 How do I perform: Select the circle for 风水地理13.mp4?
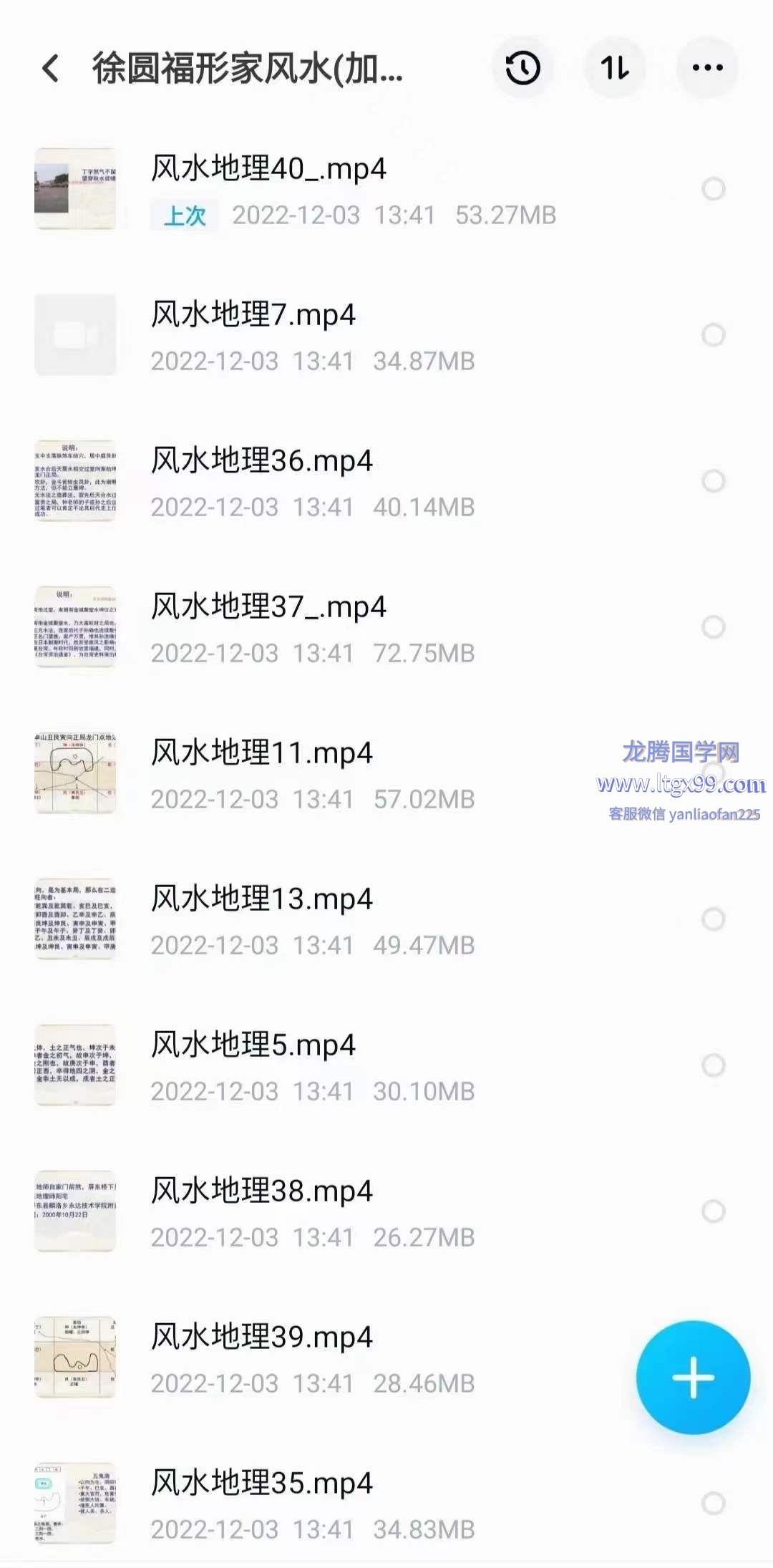click(x=713, y=919)
